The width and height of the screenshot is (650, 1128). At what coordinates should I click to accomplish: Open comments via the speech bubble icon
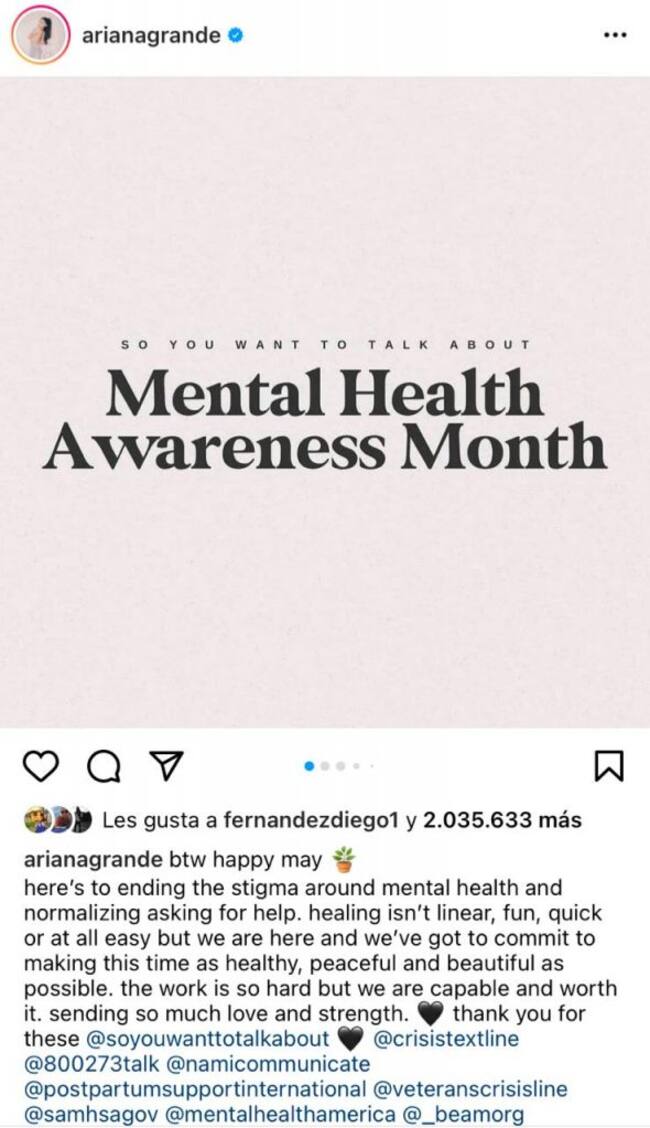click(103, 766)
